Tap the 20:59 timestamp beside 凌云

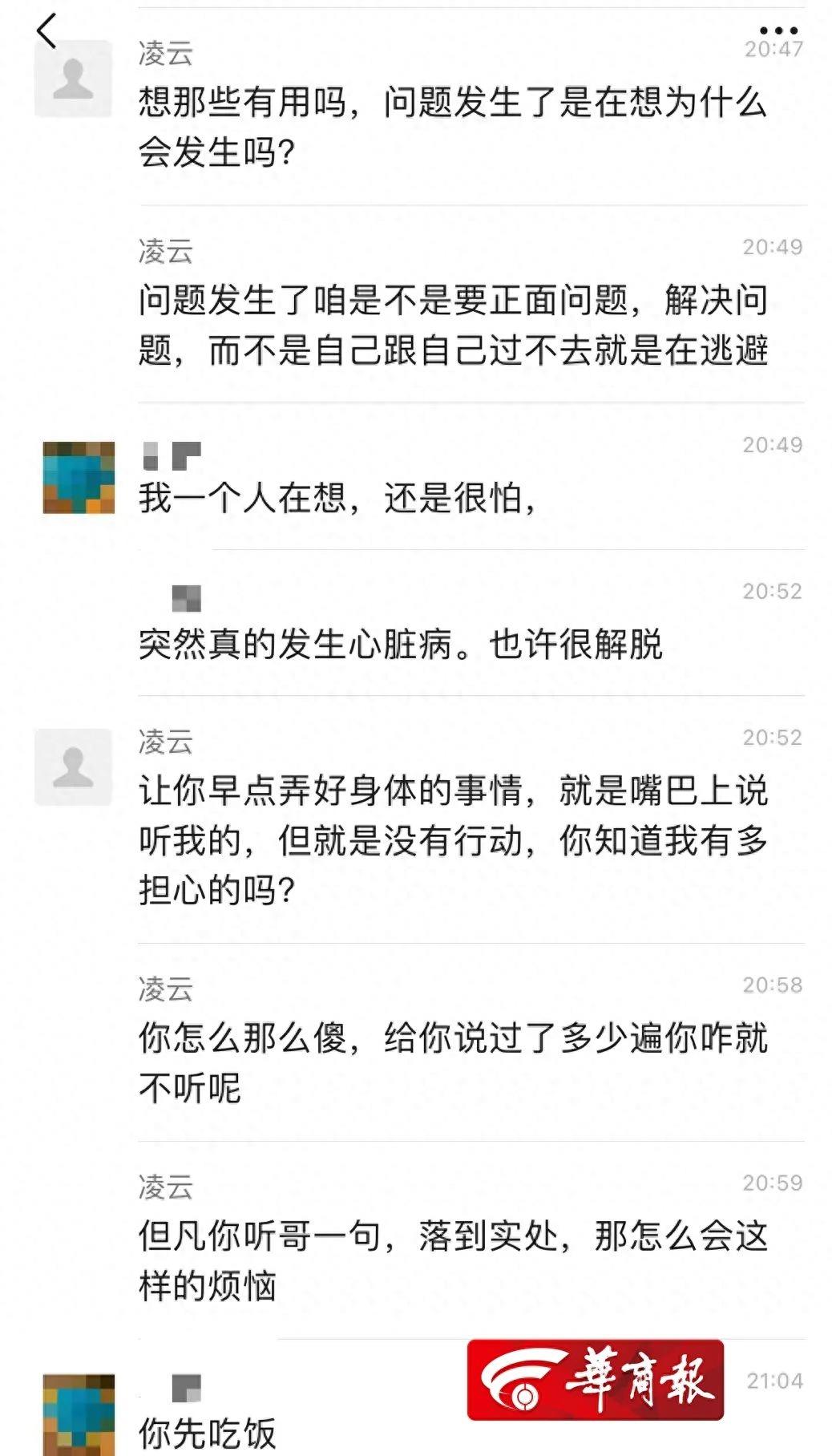(772, 1181)
